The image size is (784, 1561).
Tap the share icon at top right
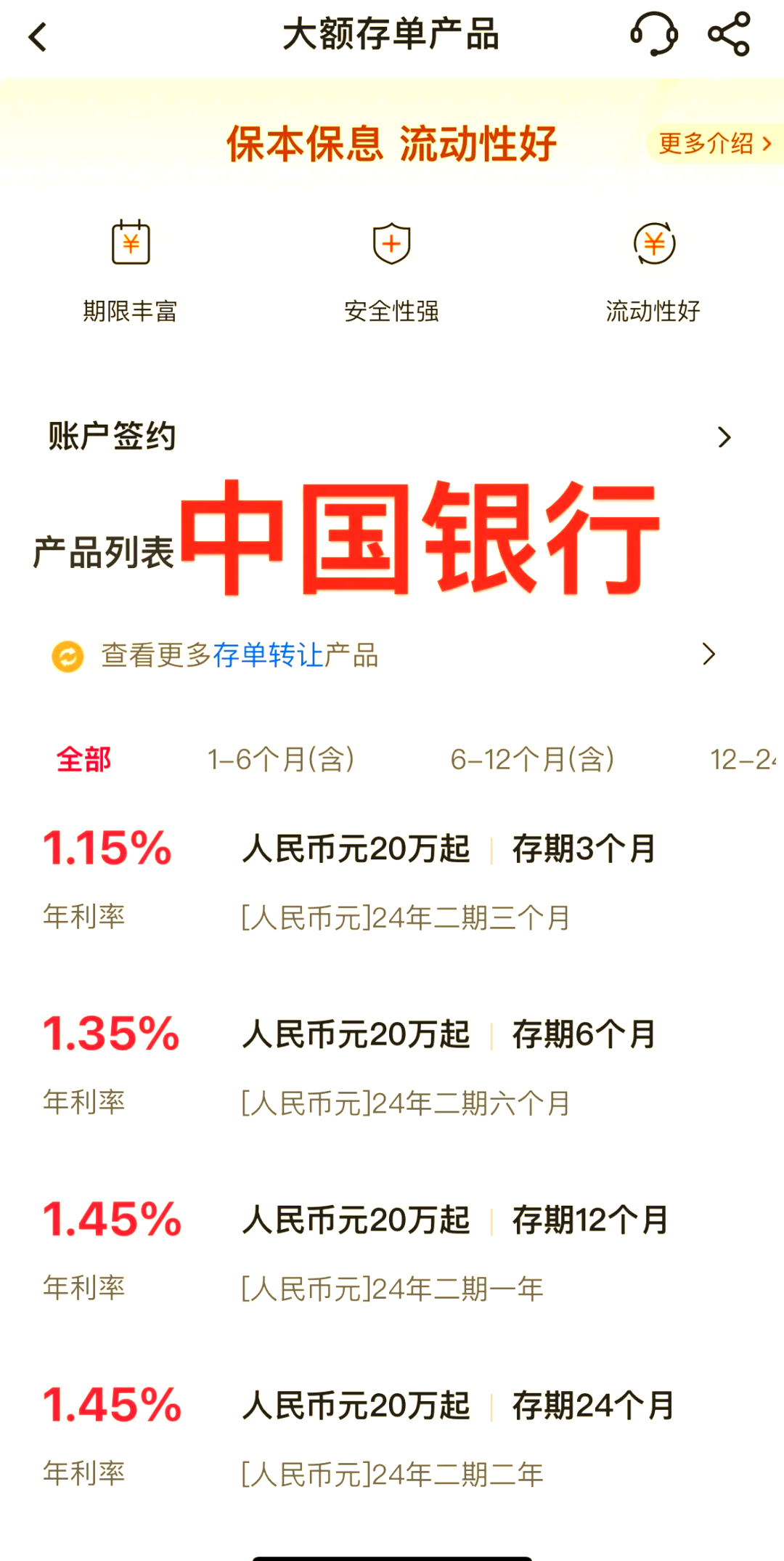coord(728,36)
